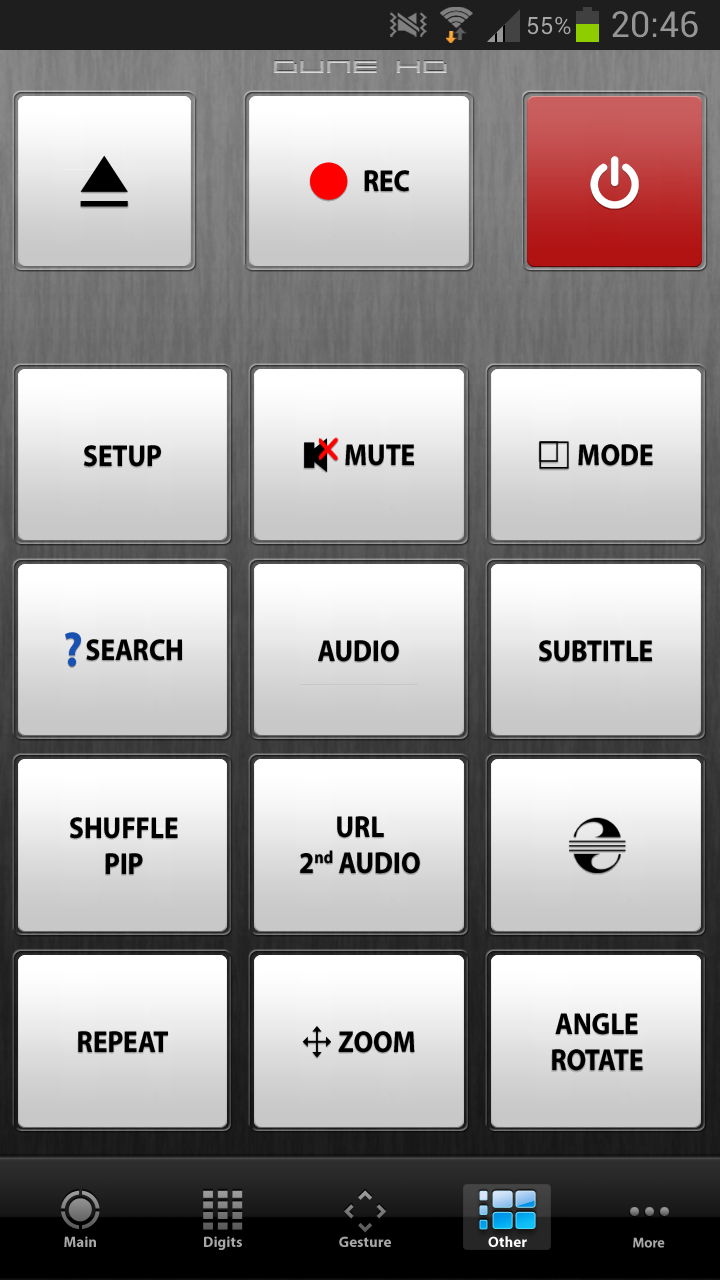
Task: Tap the ZOOM button
Action: 359,1041
